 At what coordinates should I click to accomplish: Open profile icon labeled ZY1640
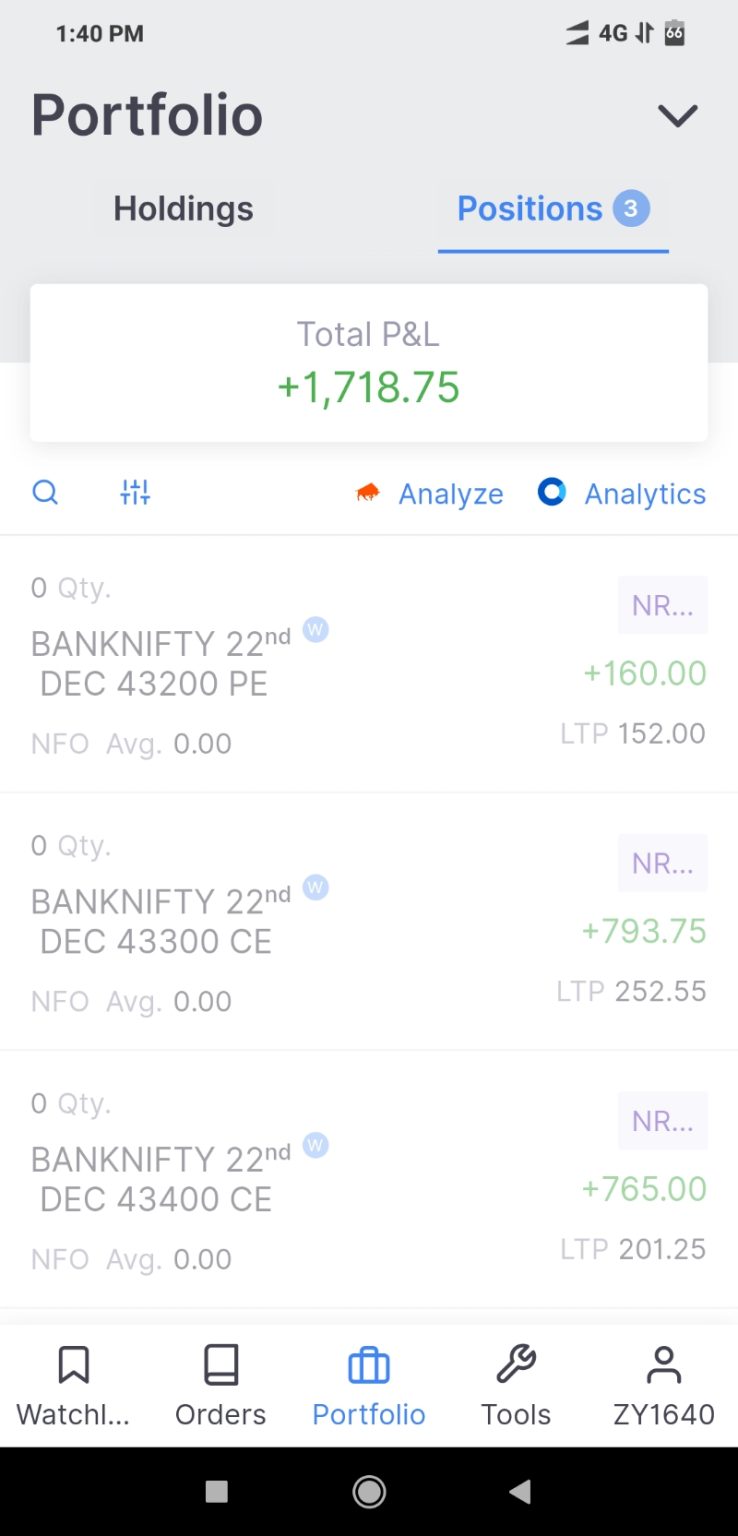(x=663, y=1383)
